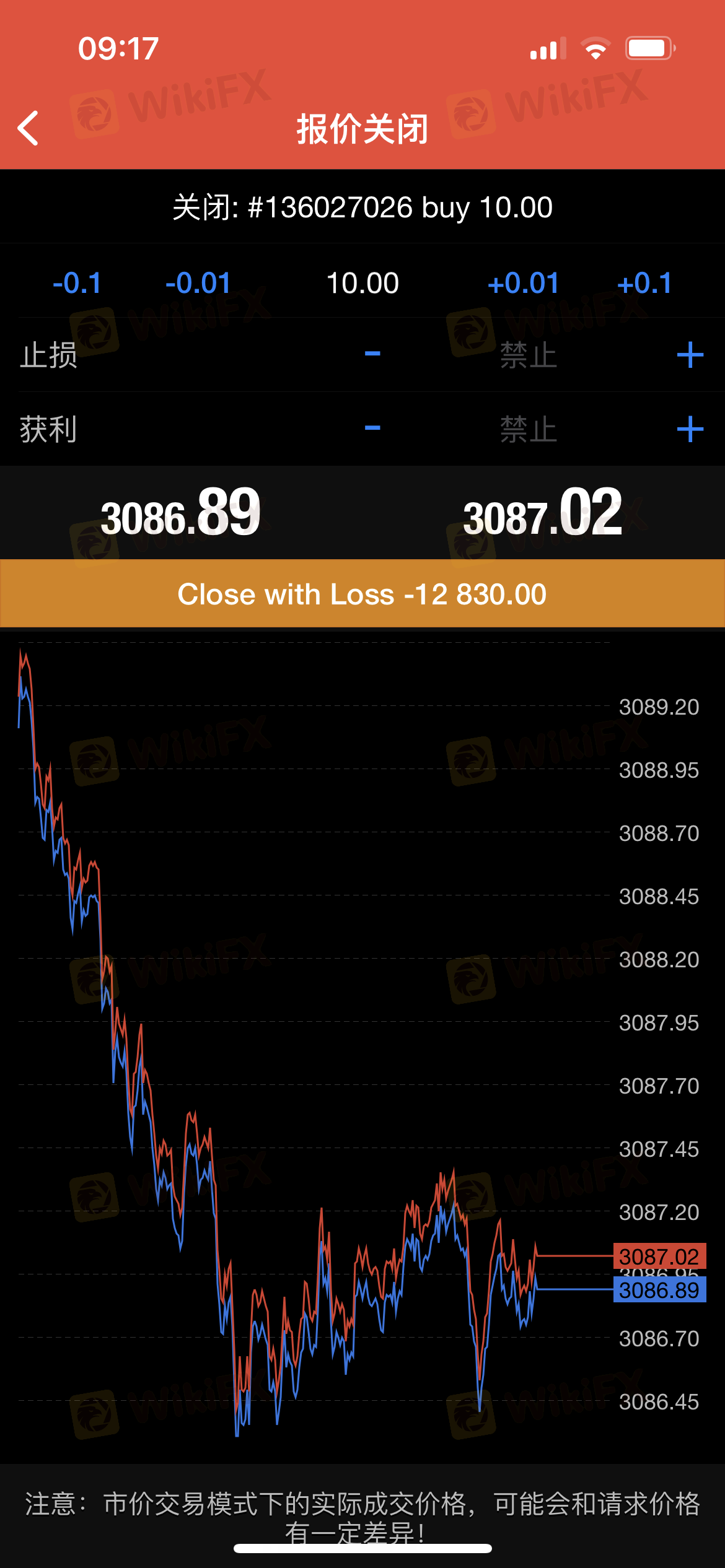Image resolution: width=725 pixels, height=1568 pixels.
Task: Decrease volume by 0.01
Action: coord(198,284)
